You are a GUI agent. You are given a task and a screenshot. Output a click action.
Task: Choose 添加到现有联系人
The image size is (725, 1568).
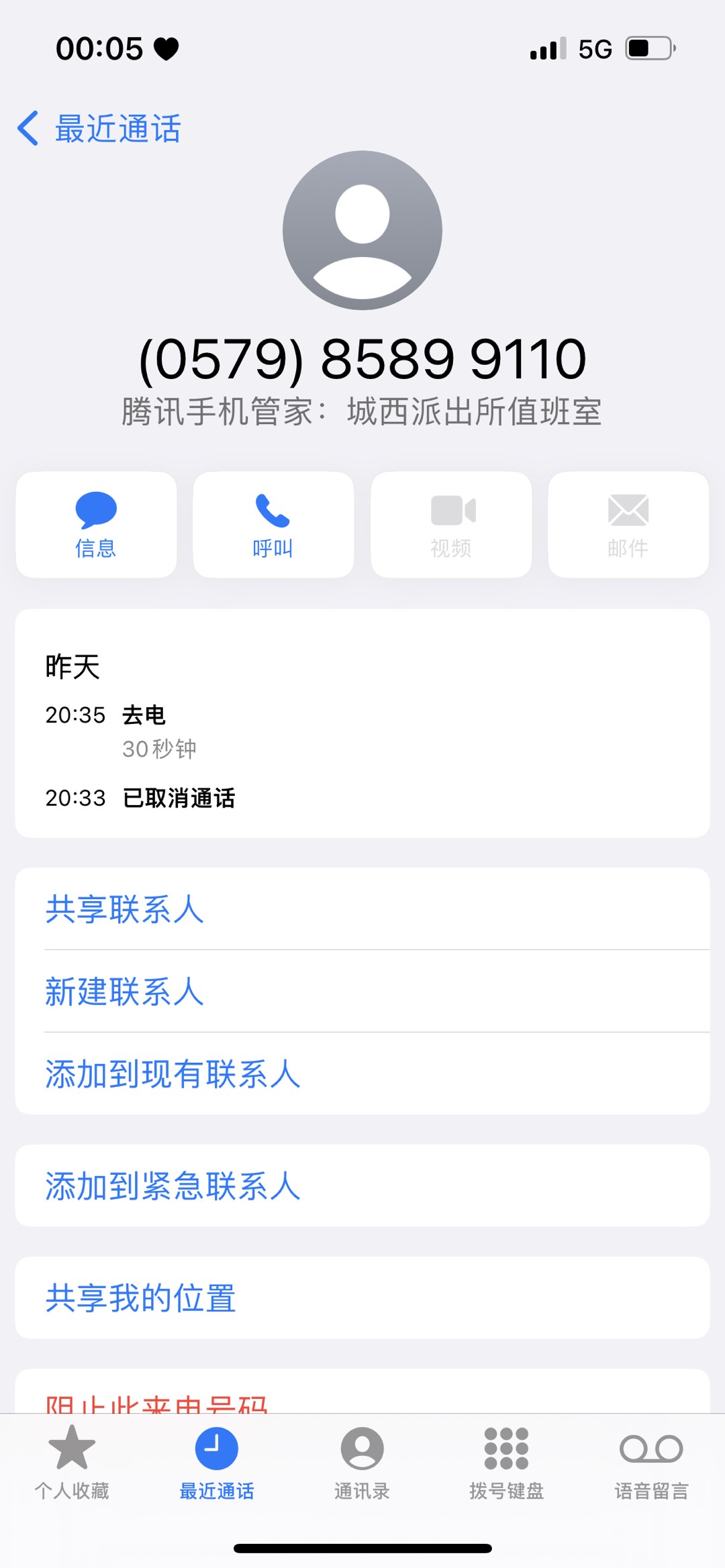coord(173,1074)
